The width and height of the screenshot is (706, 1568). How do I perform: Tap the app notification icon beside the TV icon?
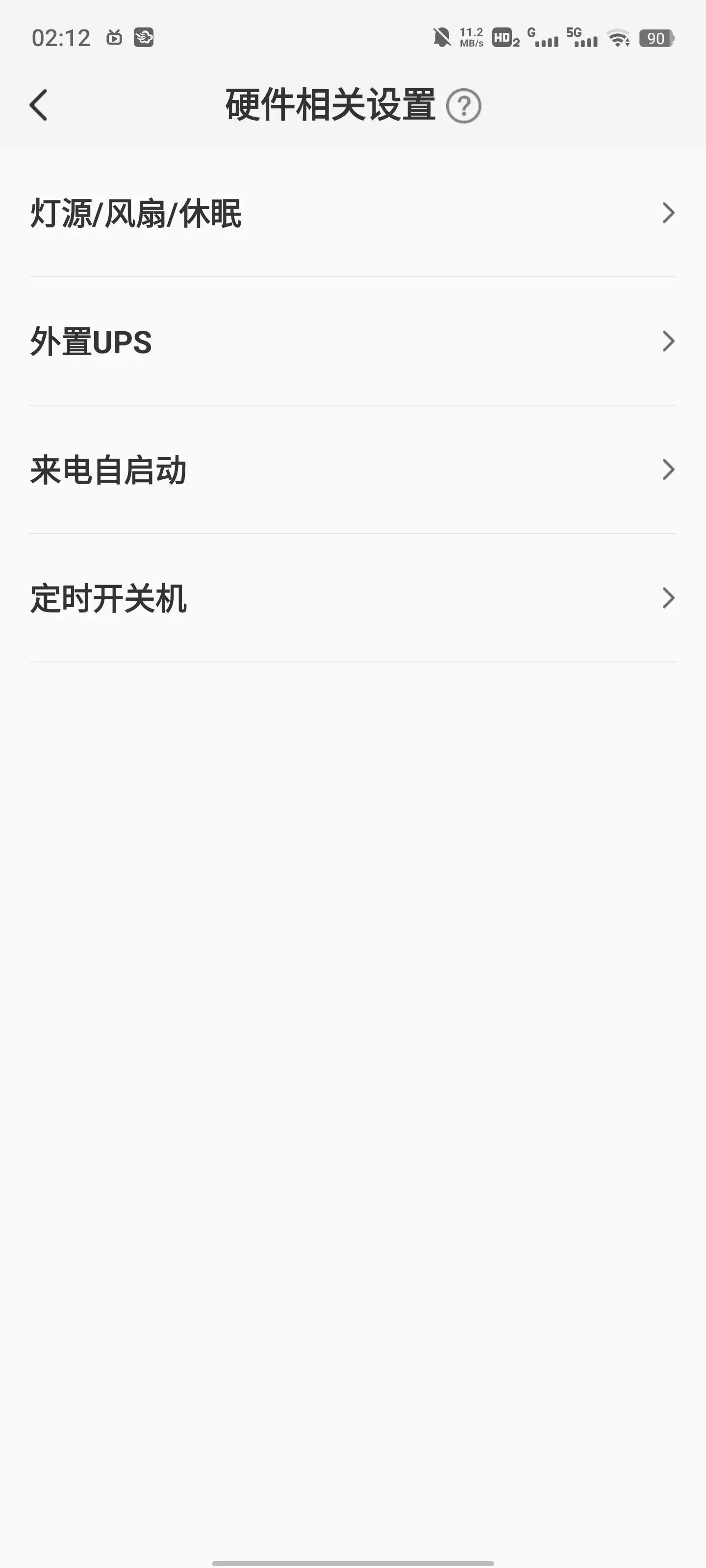(x=144, y=38)
